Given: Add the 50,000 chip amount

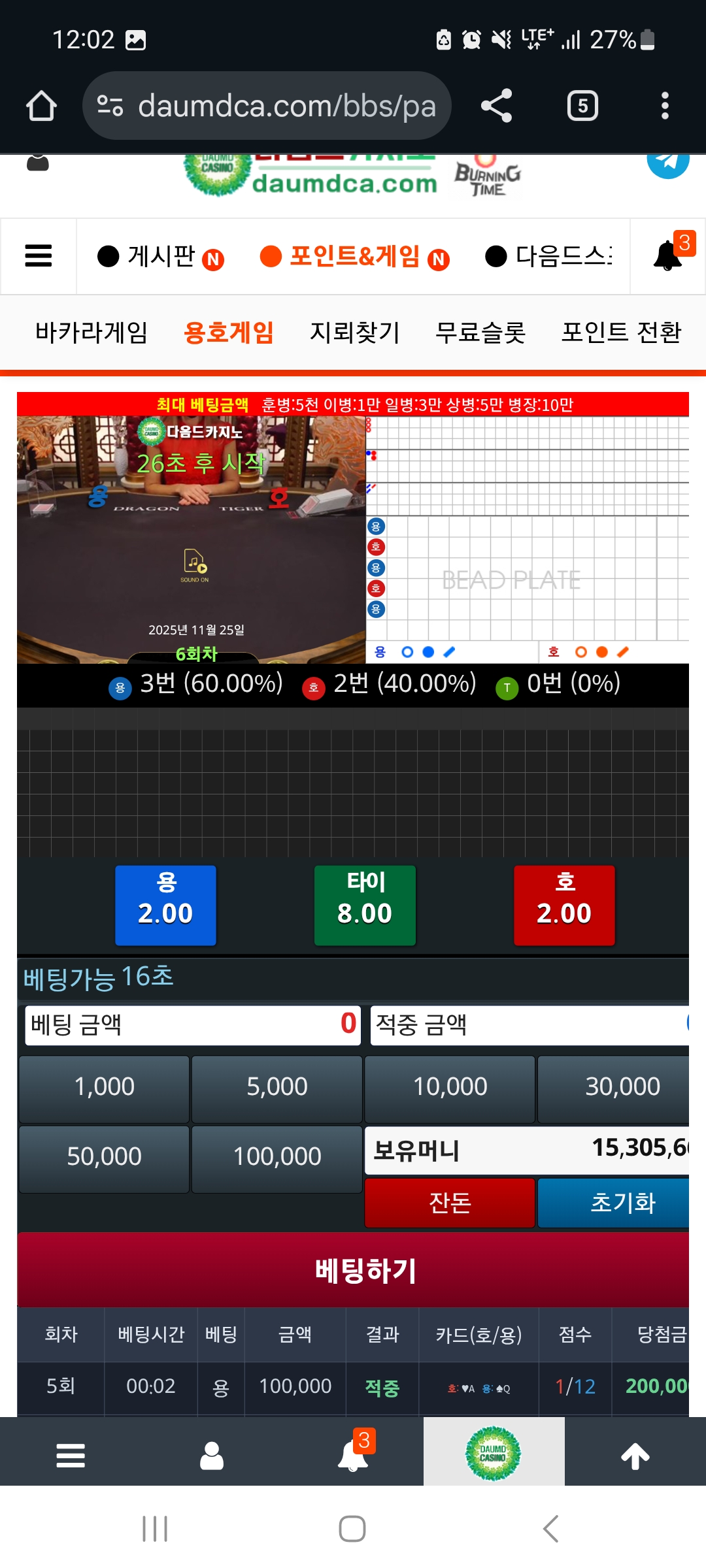Looking at the screenshot, I should tap(104, 1157).
